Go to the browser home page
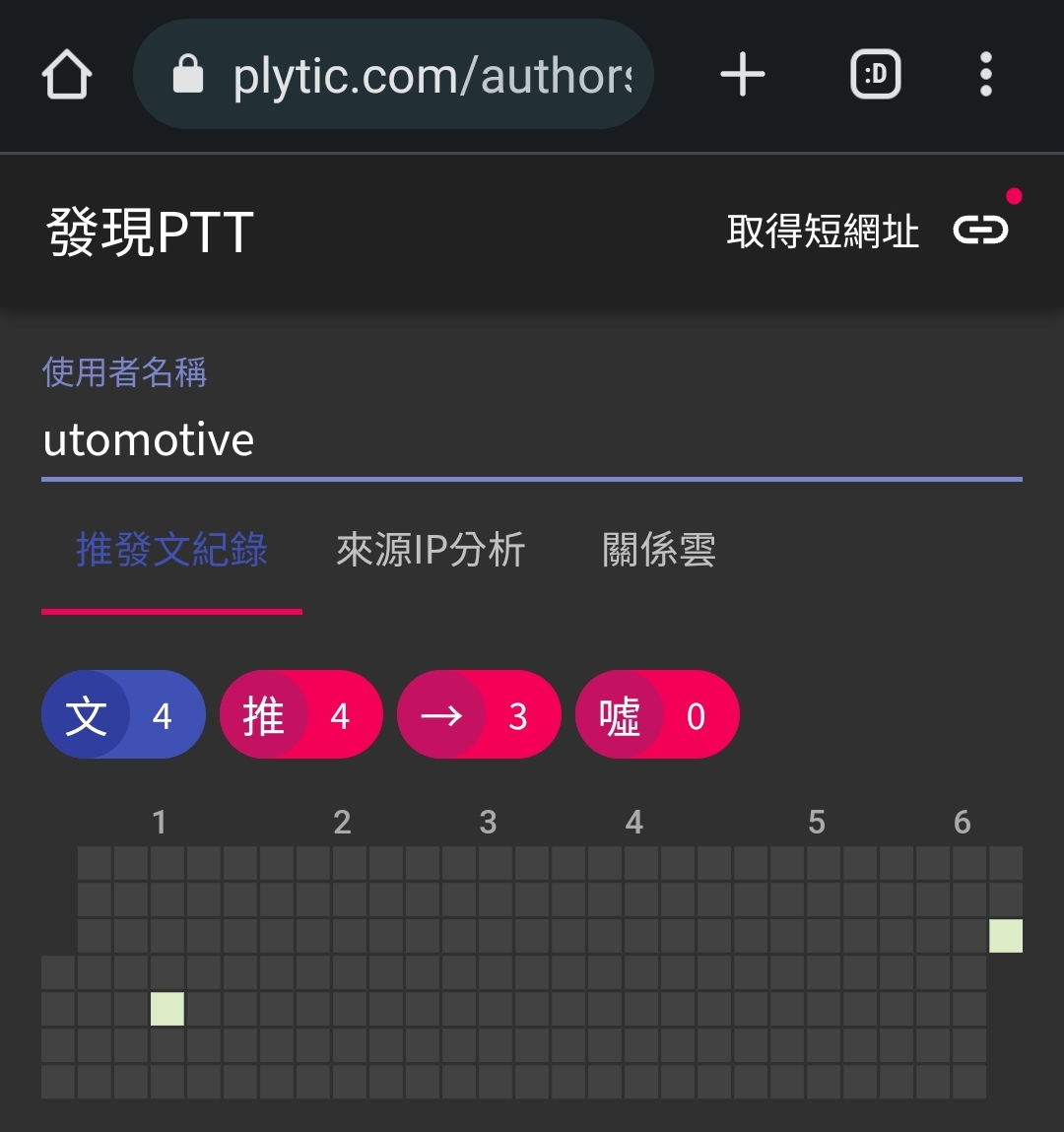The width and height of the screenshot is (1064, 1132). [x=67, y=75]
